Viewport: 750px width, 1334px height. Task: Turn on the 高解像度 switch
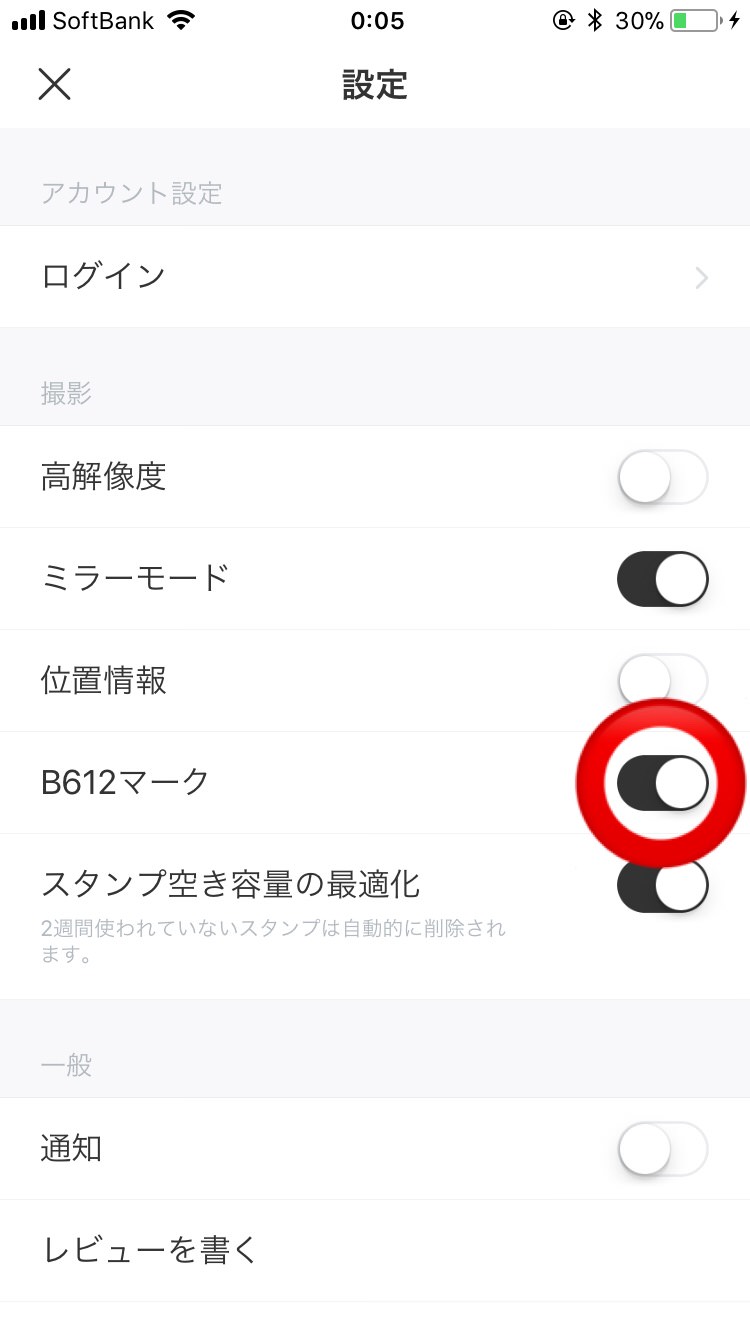(x=663, y=477)
